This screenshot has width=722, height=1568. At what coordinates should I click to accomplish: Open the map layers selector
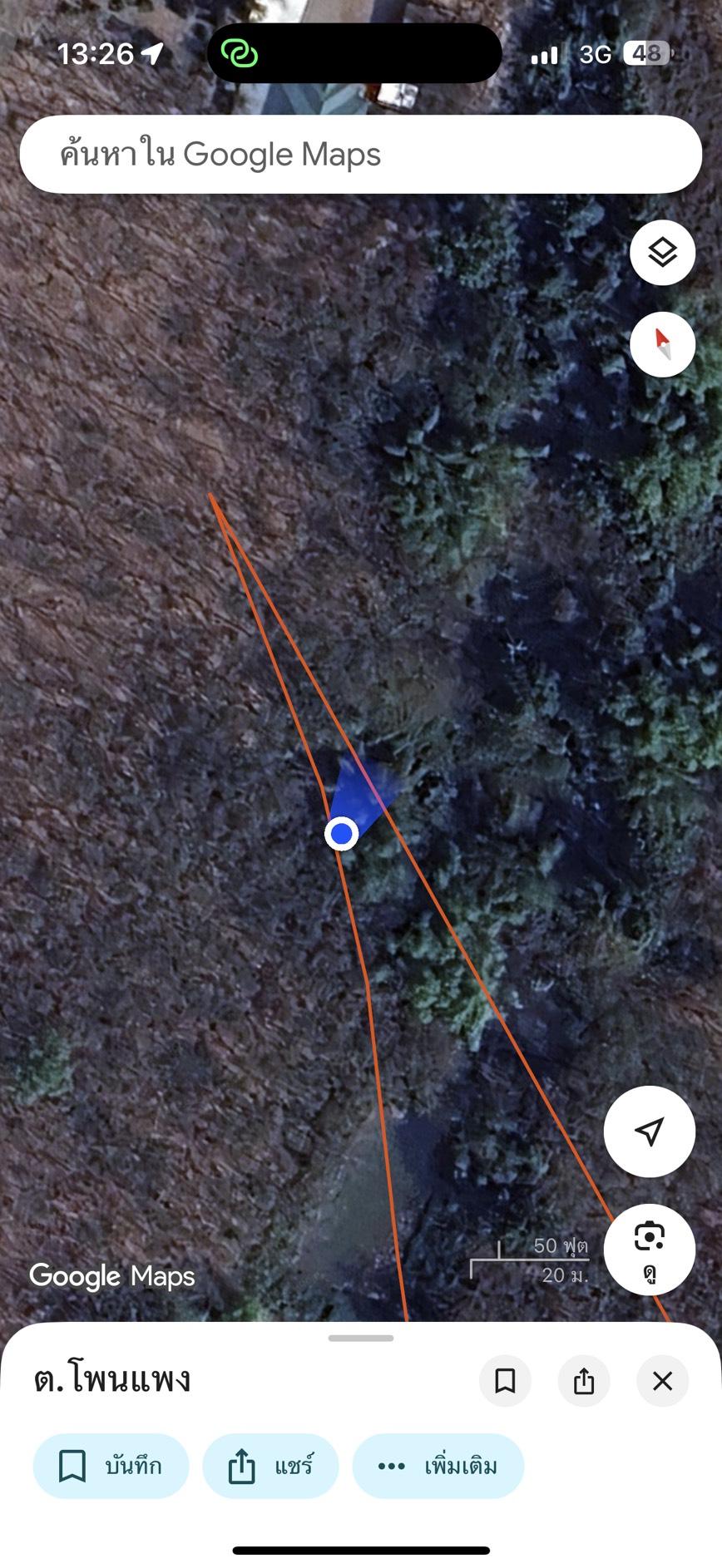662,253
